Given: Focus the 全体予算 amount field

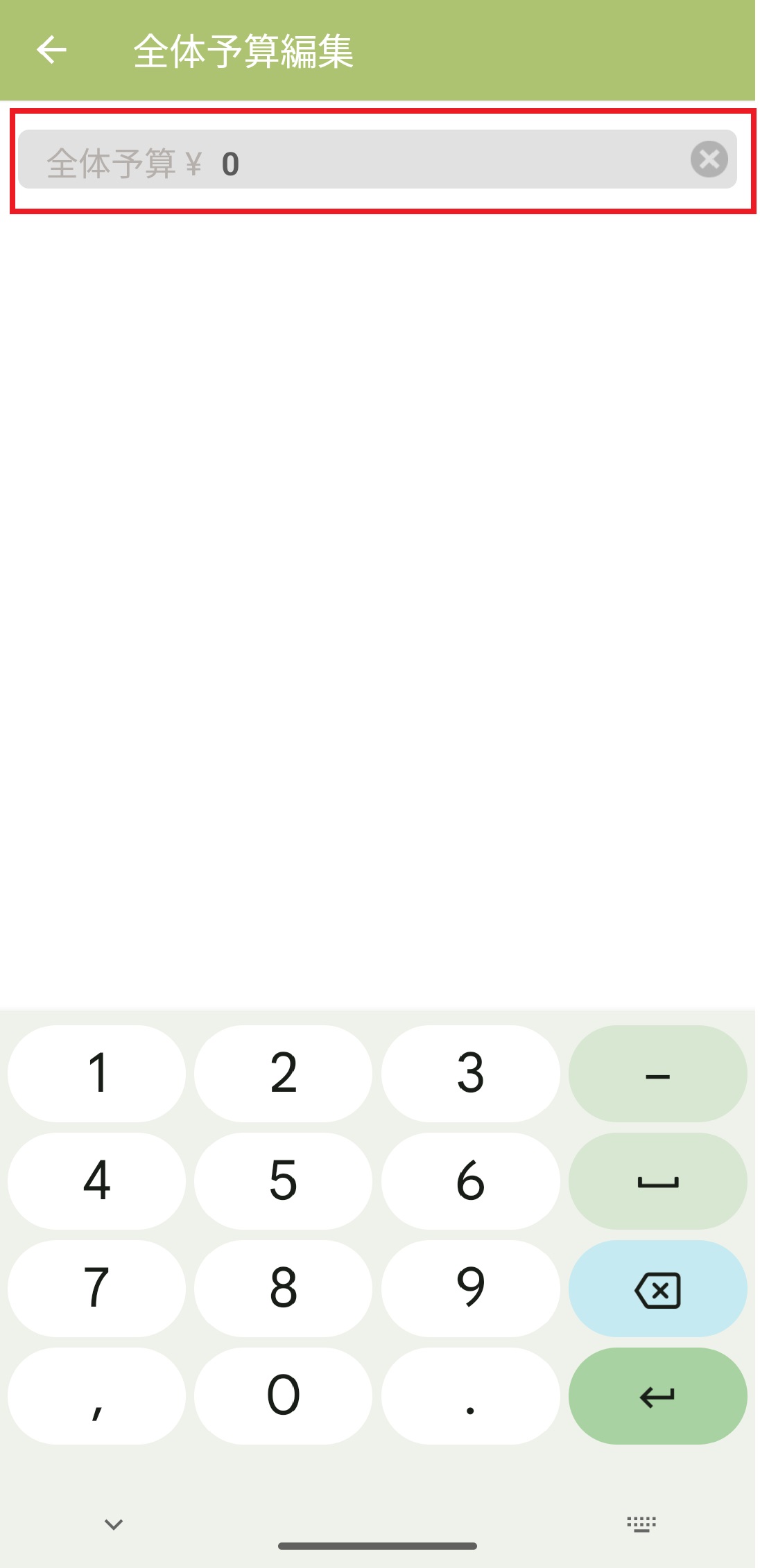Looking at the screenshot, I should (x=416, y=161).
